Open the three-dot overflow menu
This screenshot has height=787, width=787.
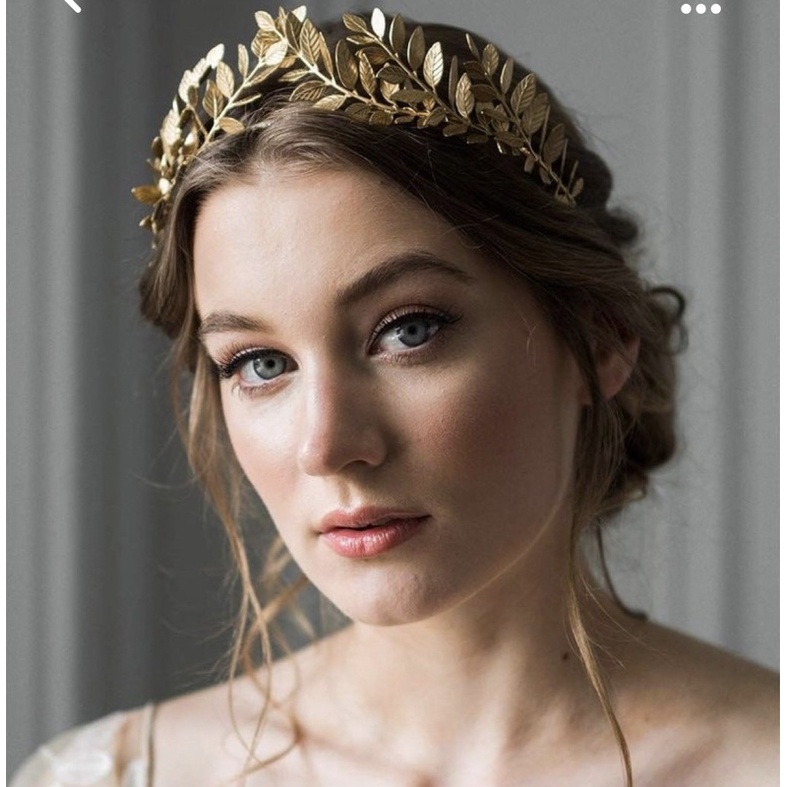point(700,9)
